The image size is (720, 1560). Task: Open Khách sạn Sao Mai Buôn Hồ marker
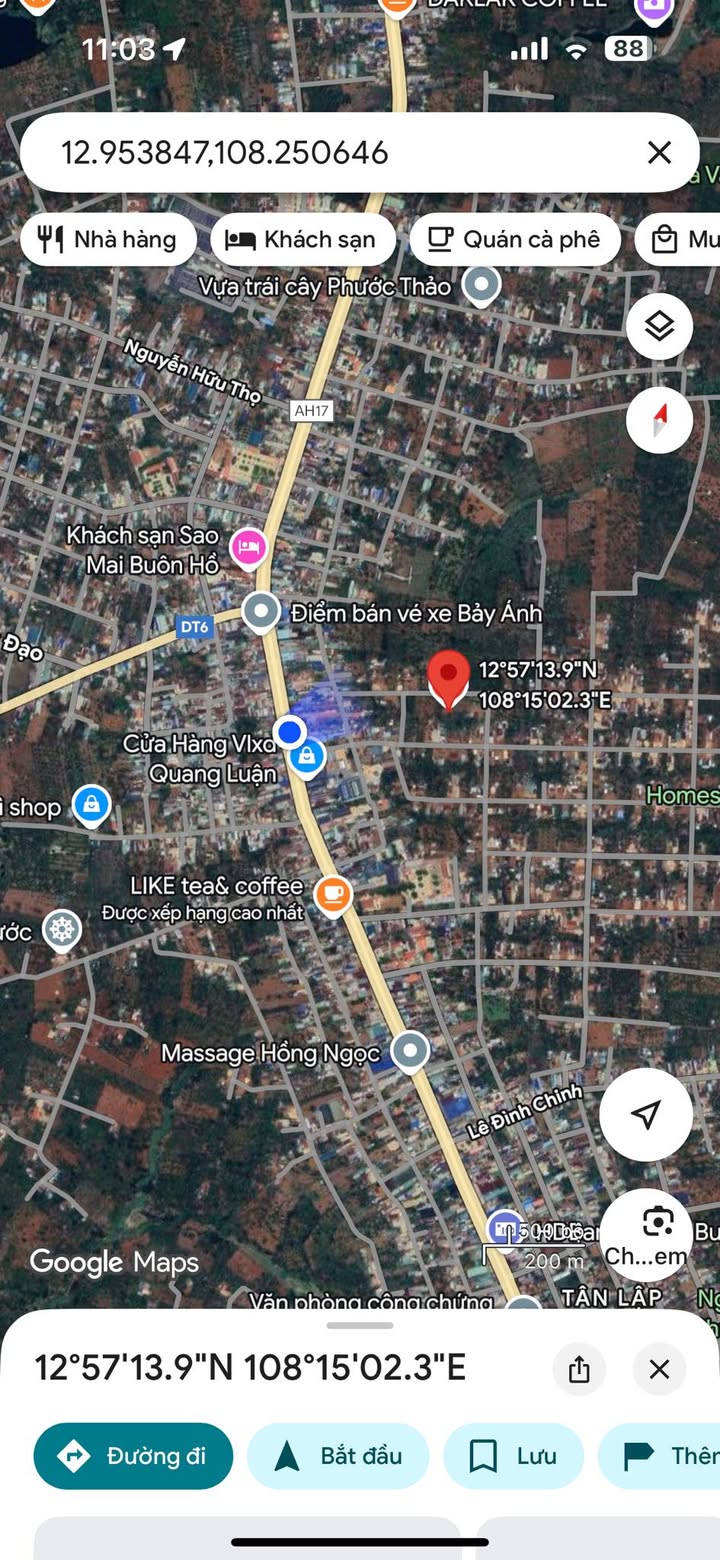[248, 547]
